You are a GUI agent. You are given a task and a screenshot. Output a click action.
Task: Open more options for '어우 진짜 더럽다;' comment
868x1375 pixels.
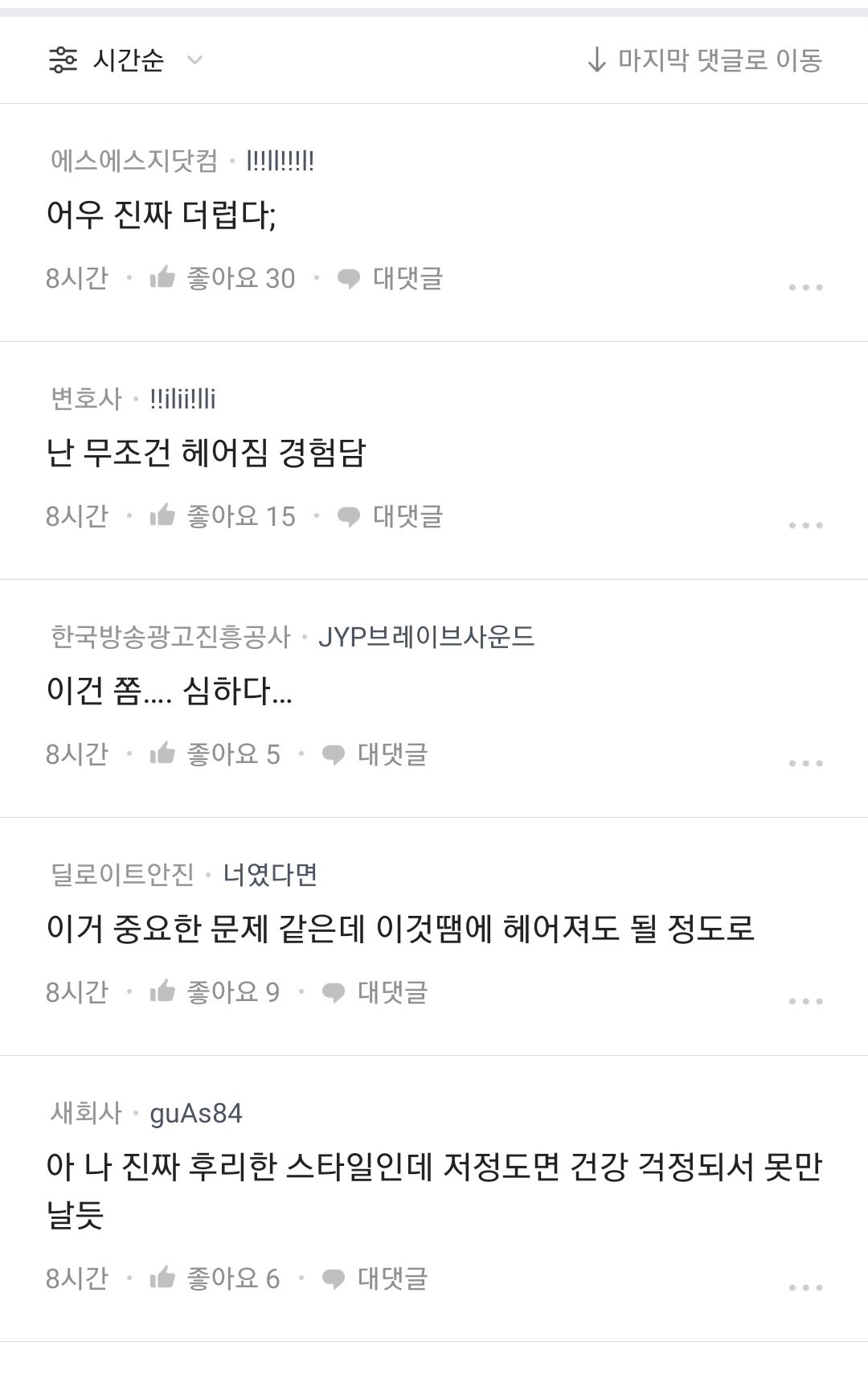(805, 287)
